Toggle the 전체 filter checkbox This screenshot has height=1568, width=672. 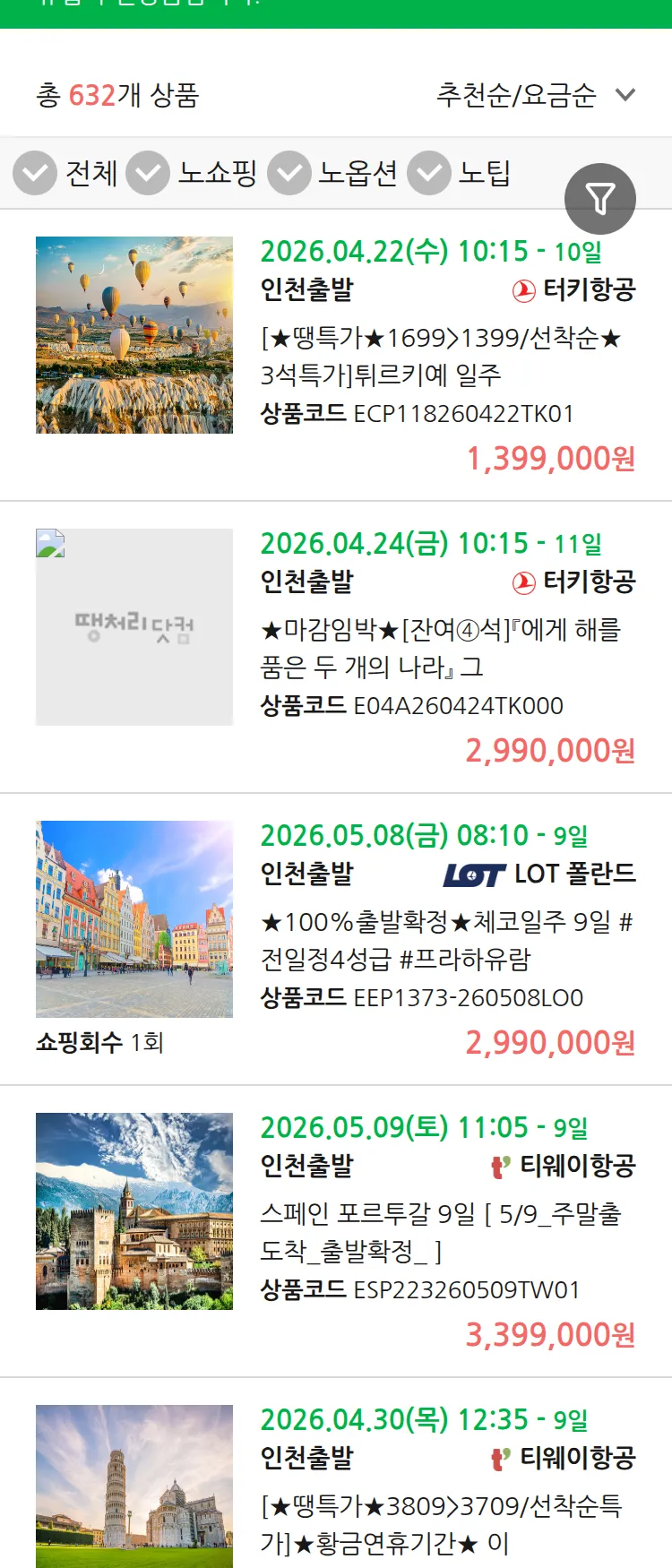[34, 173]
